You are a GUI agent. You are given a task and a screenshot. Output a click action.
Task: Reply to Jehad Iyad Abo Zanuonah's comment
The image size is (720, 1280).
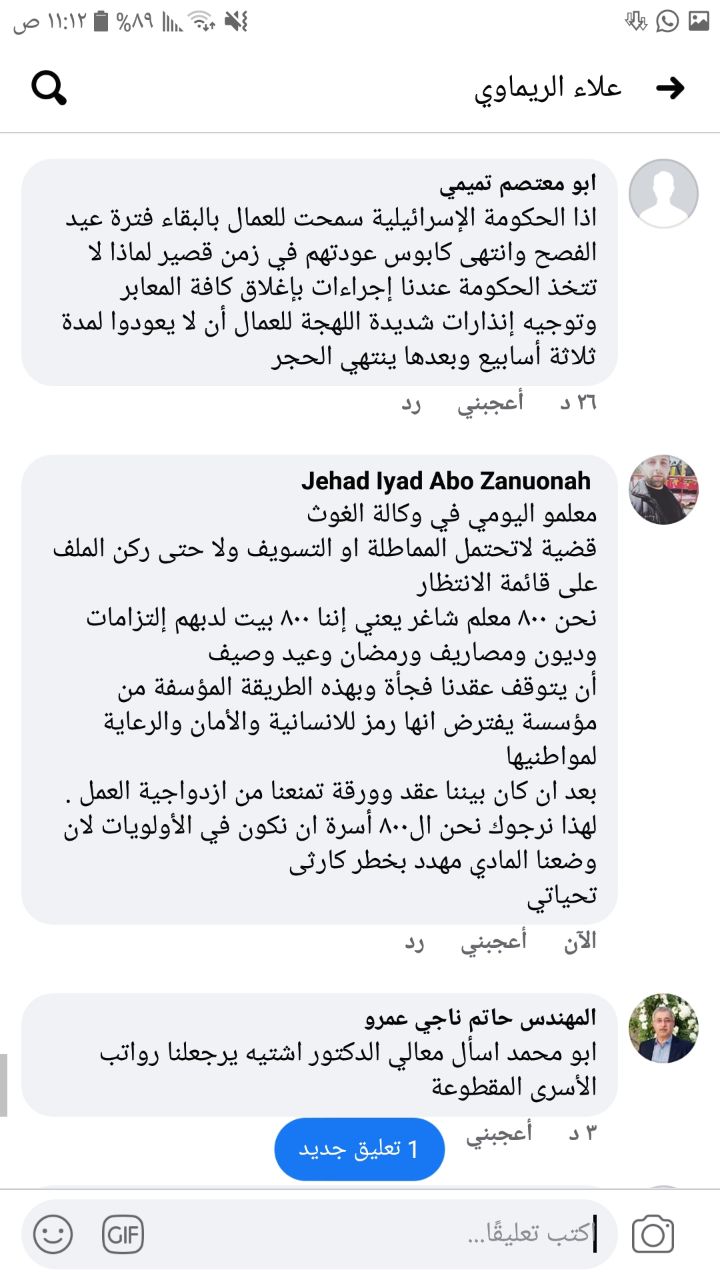click(x=413, y=942)
